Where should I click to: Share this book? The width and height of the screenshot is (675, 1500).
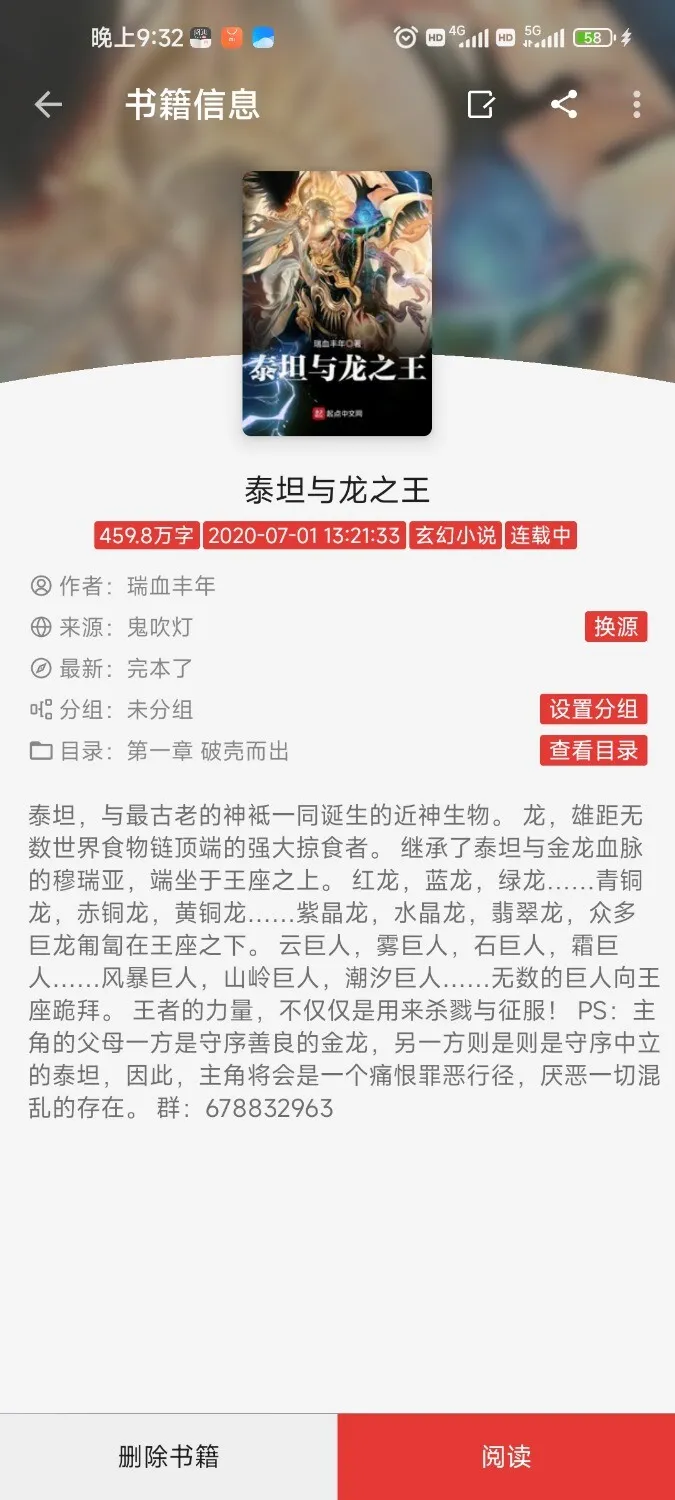[564, 104]
